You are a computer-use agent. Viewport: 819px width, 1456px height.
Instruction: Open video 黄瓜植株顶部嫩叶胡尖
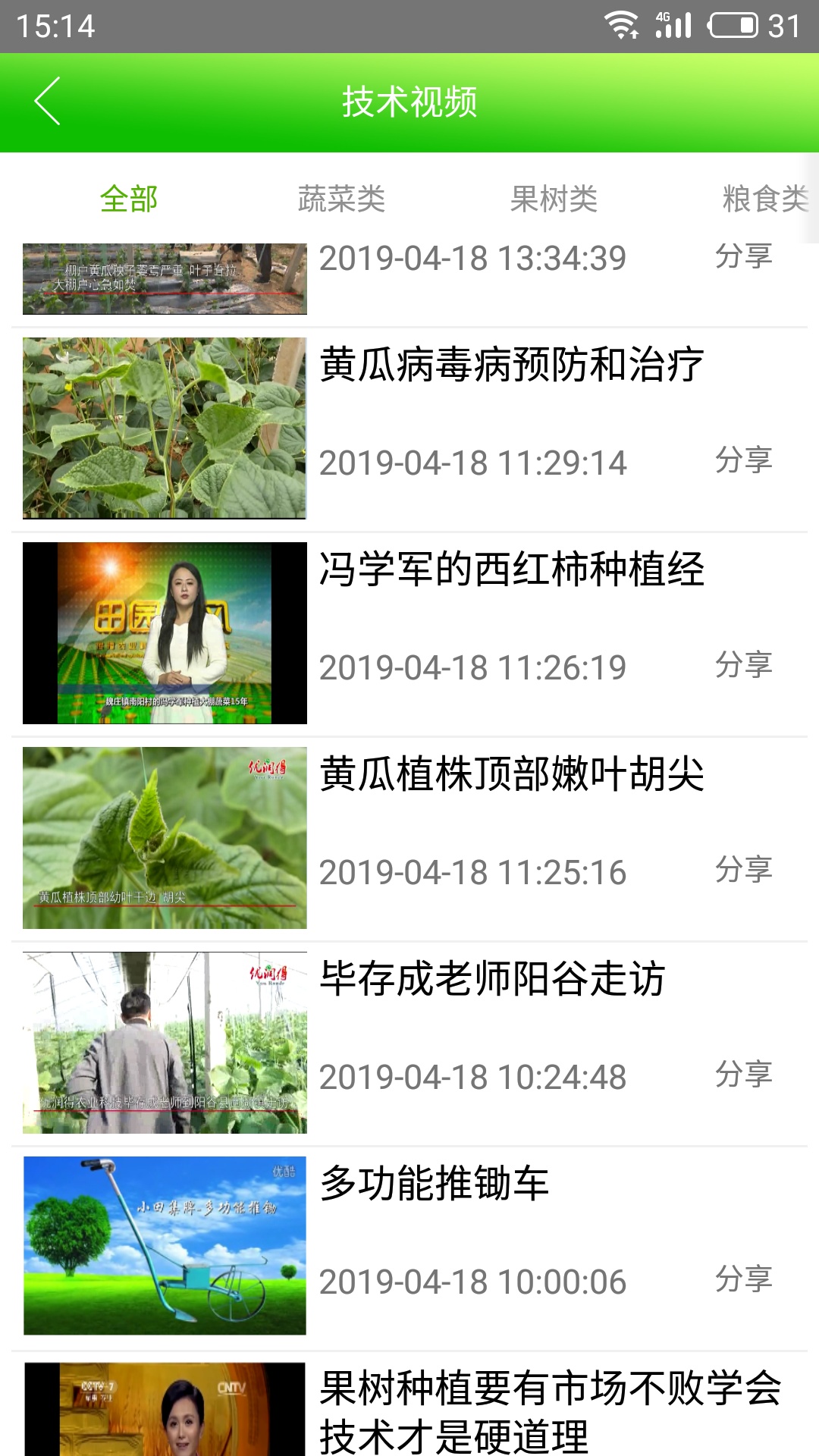coord(511,775)
